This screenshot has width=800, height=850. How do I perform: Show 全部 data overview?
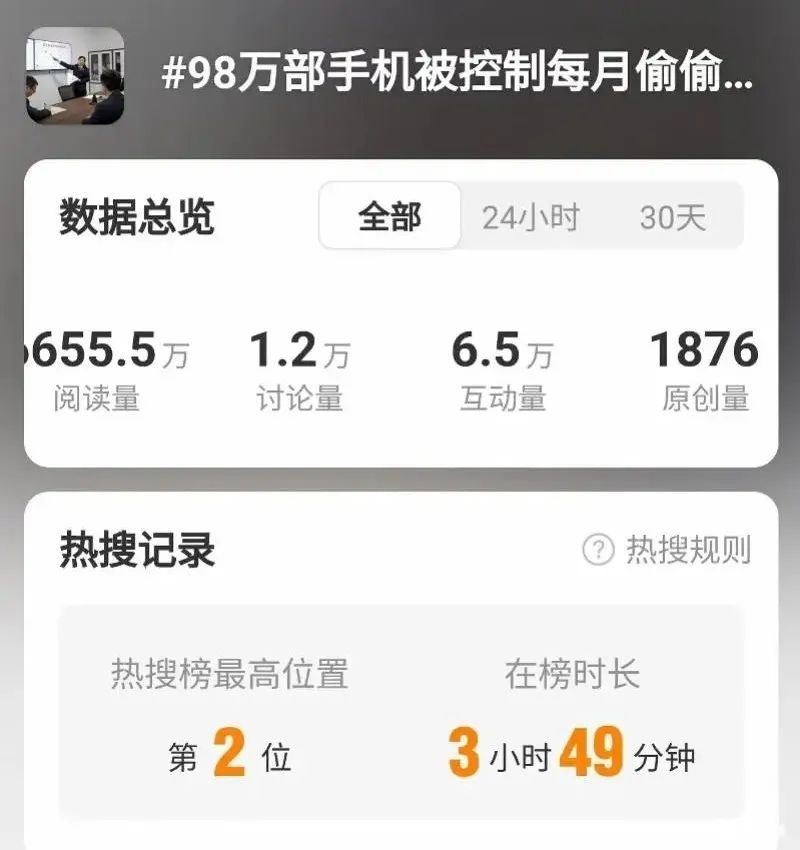point(390,217)
